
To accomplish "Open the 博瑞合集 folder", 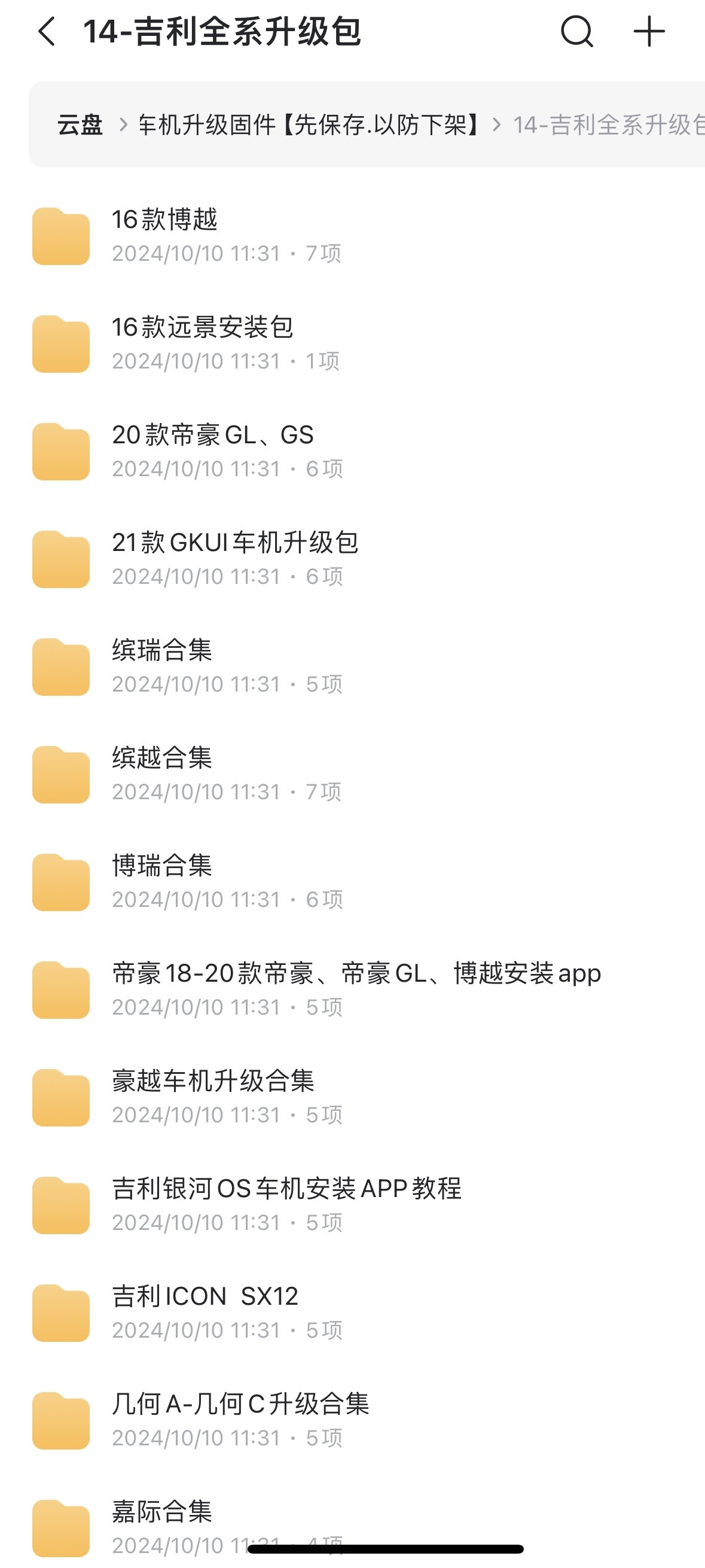I will point(353,882).
